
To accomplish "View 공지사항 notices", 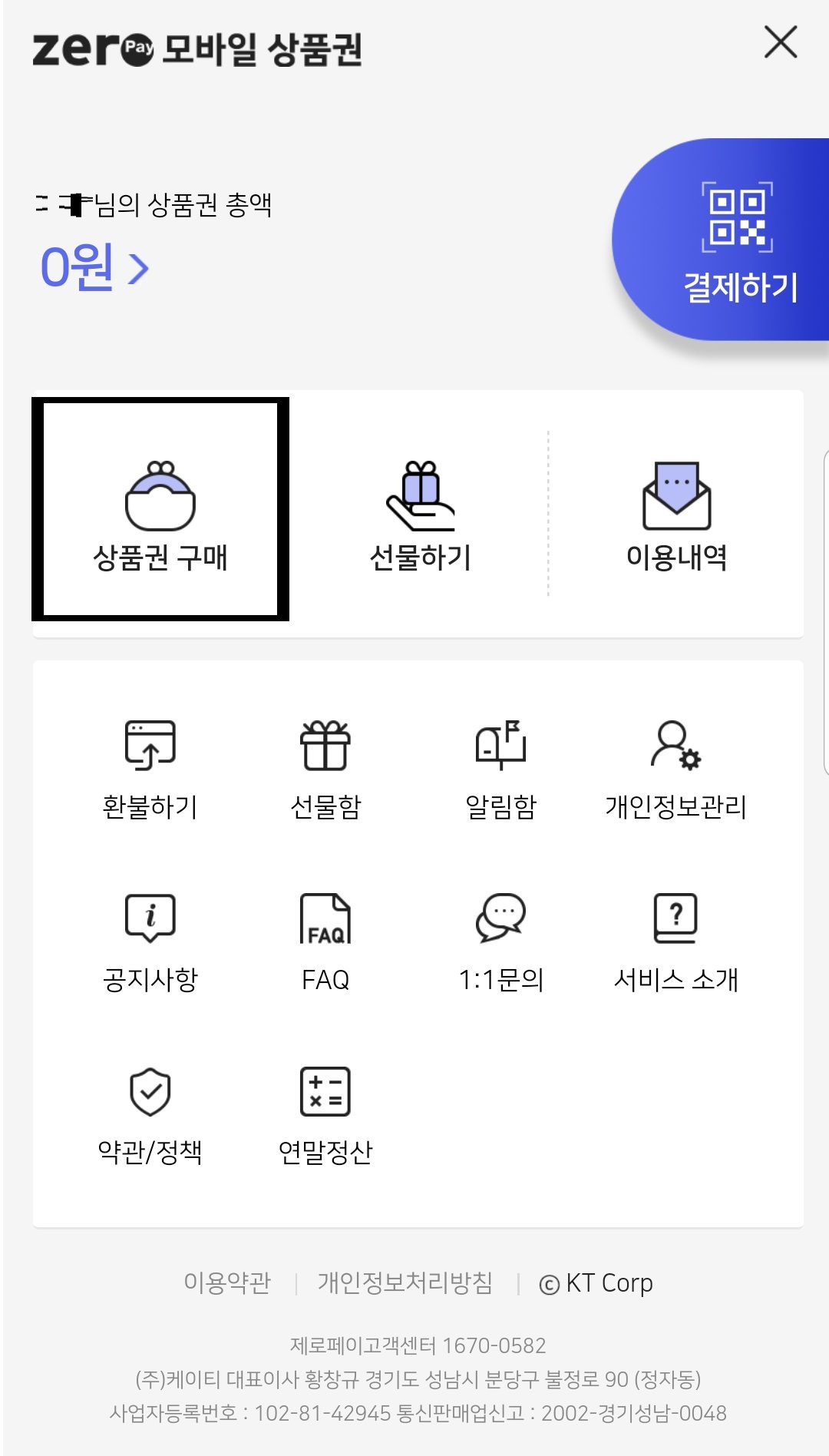I will tap(150, 942).
